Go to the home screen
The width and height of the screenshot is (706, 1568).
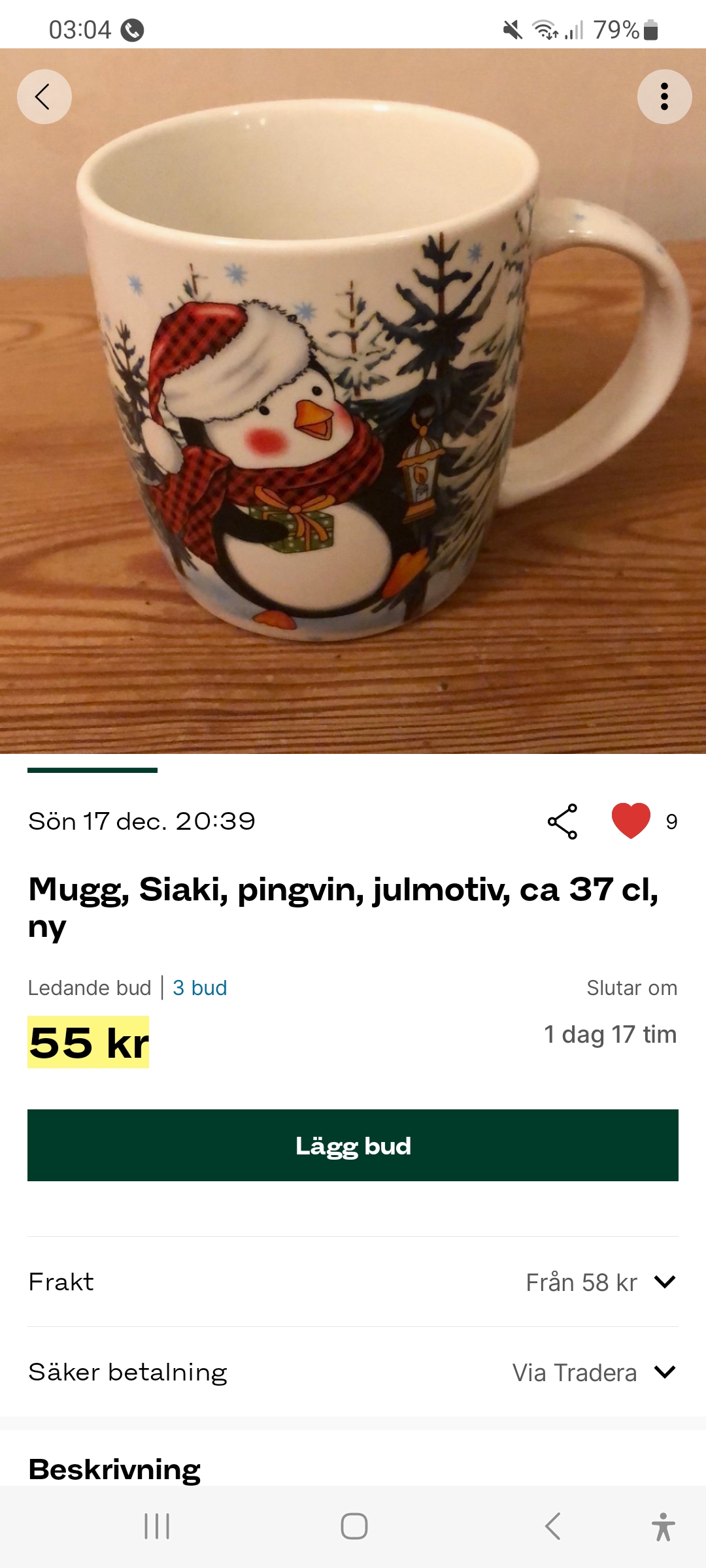click(x=354, y=1526)
